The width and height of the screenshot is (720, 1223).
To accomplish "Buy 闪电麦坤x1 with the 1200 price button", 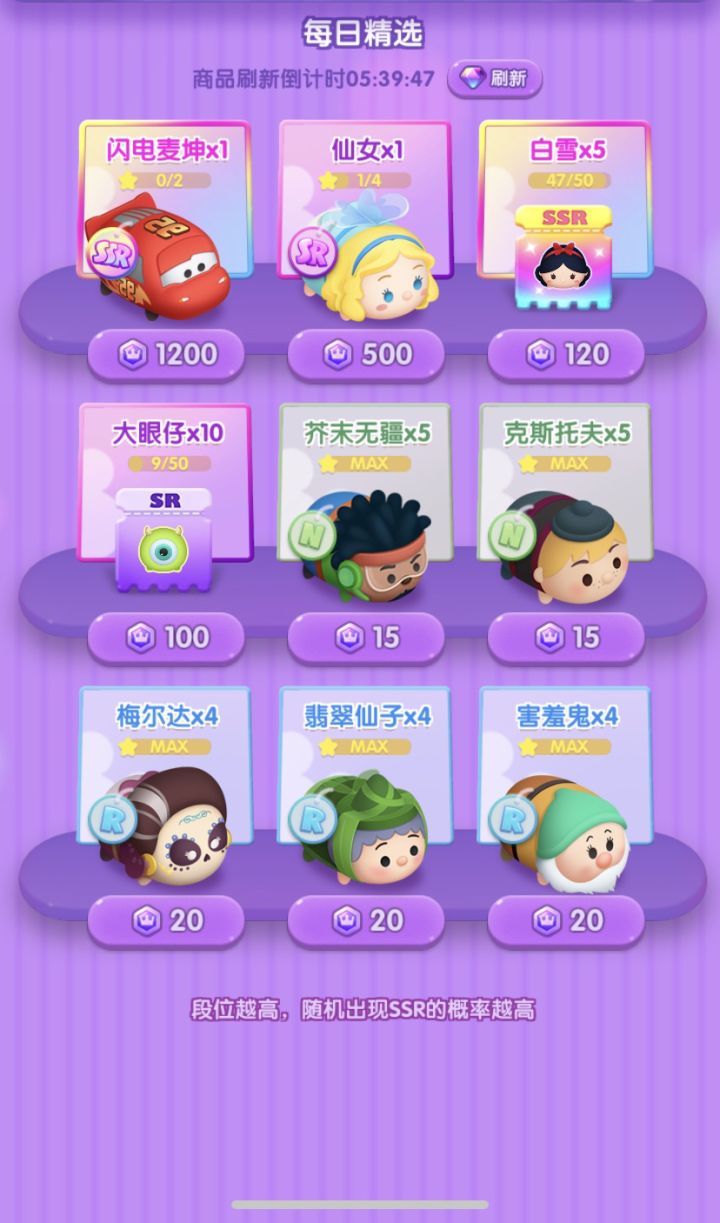I will click(166, 354).
